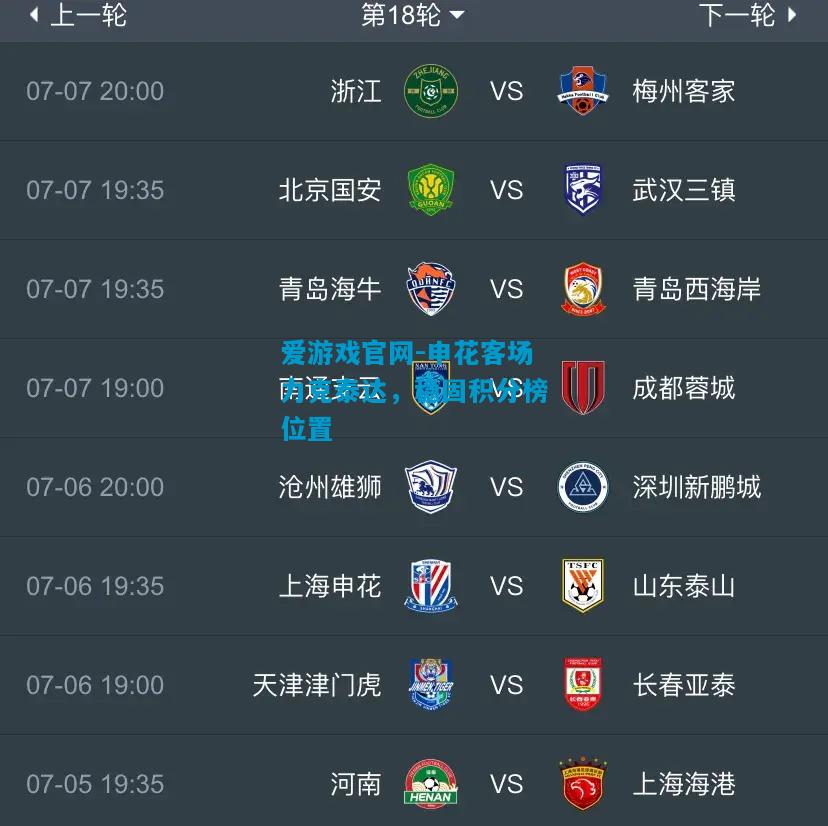Image resolution: width=828 pixels, height=826 pixels.
Task: Go to the previous round (上一轮)
Action: [x=78, y=15]
